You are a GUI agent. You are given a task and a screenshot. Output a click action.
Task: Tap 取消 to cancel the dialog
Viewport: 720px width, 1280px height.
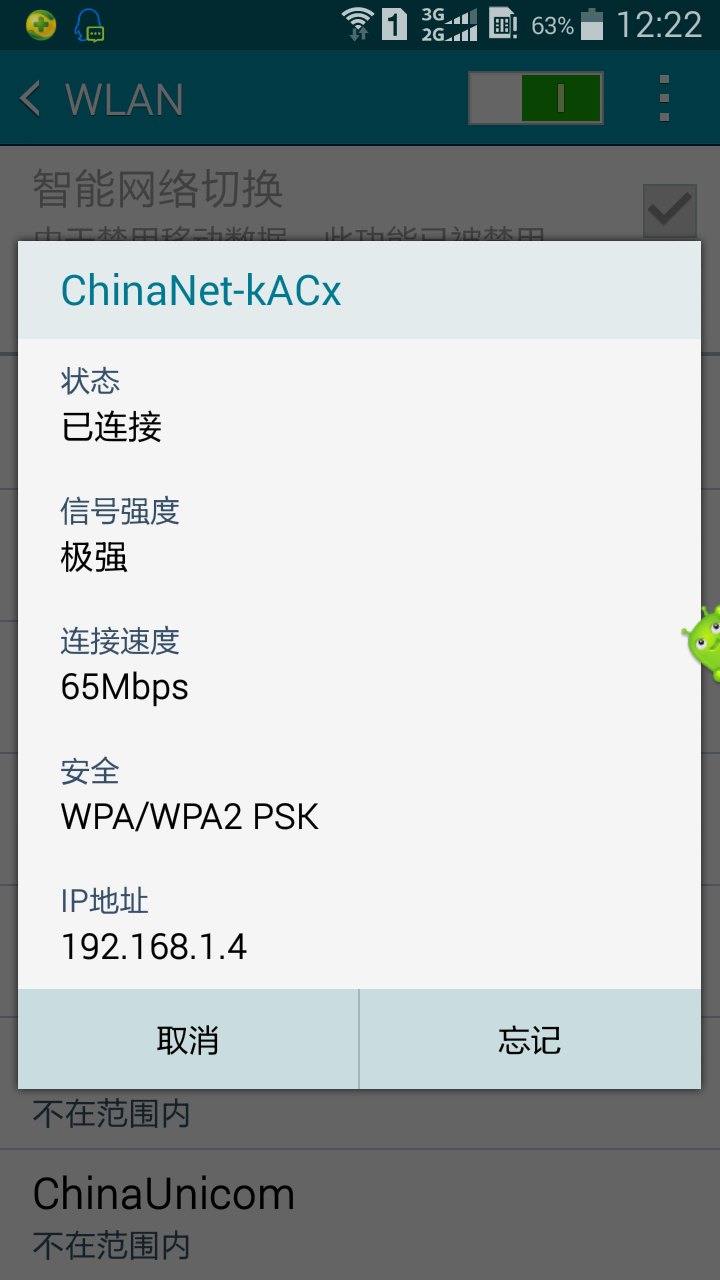coord(188,1040)
